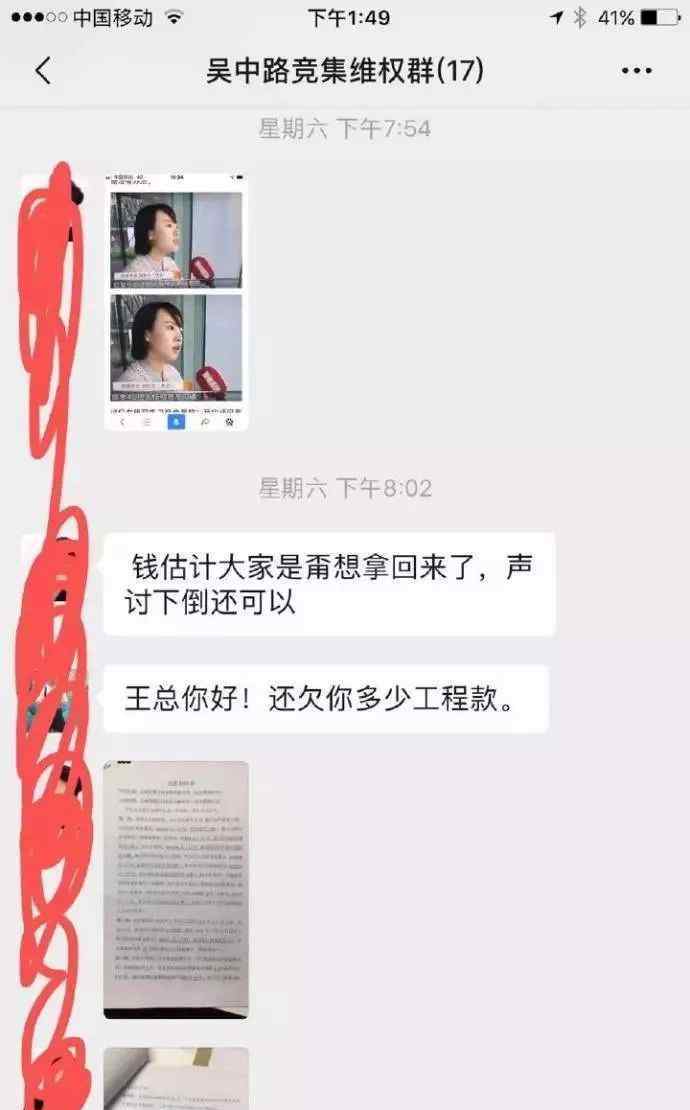
Task: Open the shared image of the woman interview
Action: click(x=176, y=301)
